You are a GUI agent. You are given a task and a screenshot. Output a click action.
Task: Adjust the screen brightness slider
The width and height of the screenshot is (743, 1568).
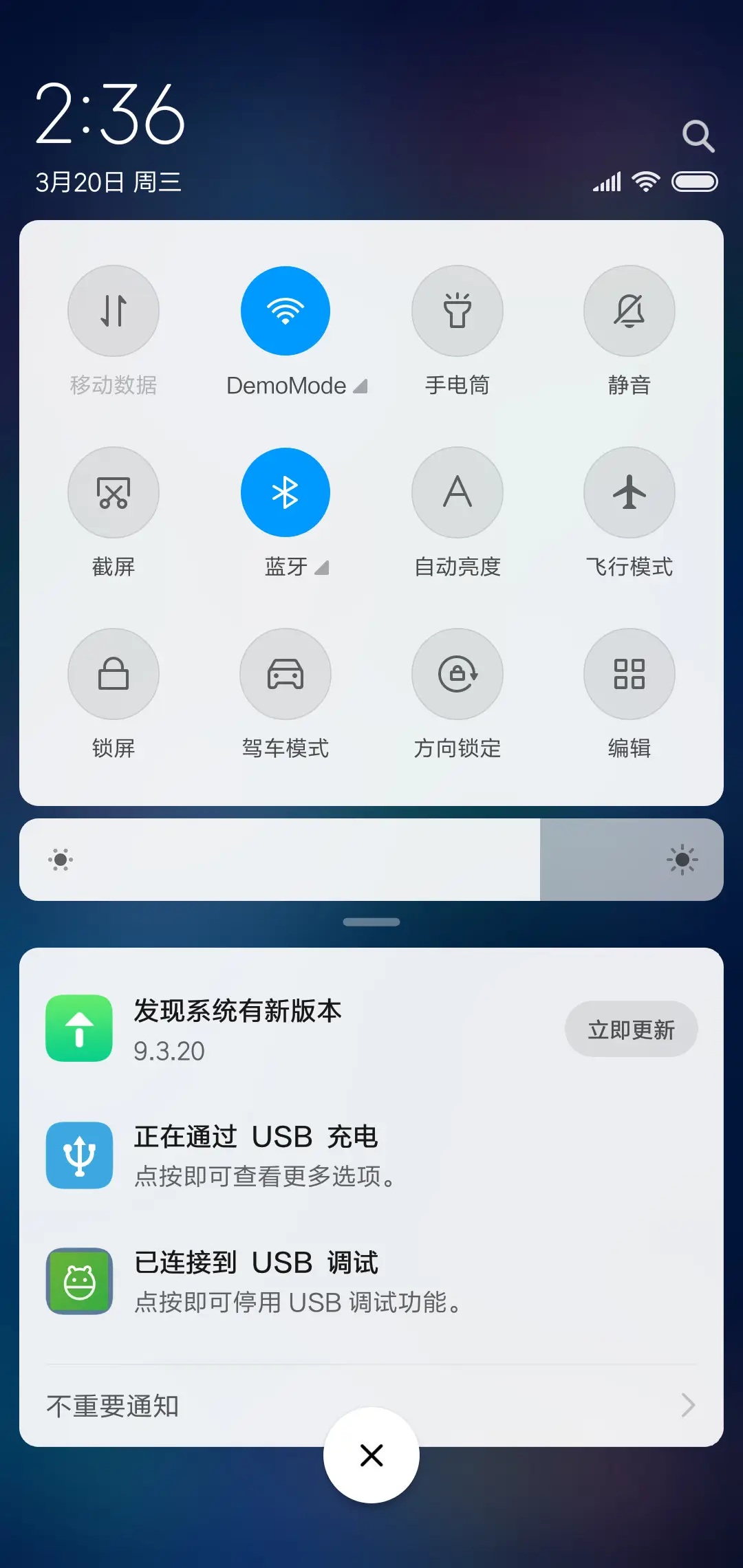point(371,860)
